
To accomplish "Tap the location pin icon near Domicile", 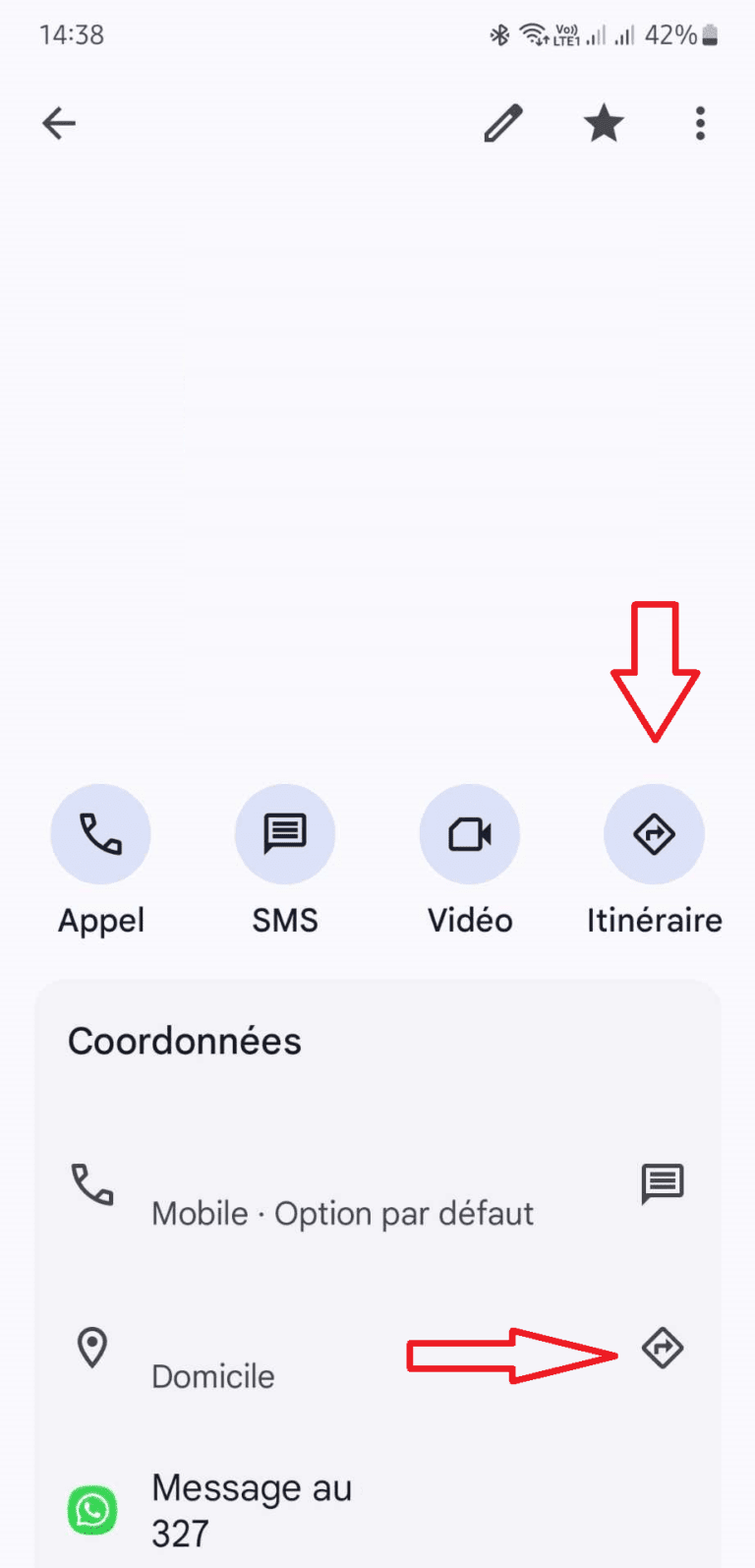I will click(x=91, y=1349).
